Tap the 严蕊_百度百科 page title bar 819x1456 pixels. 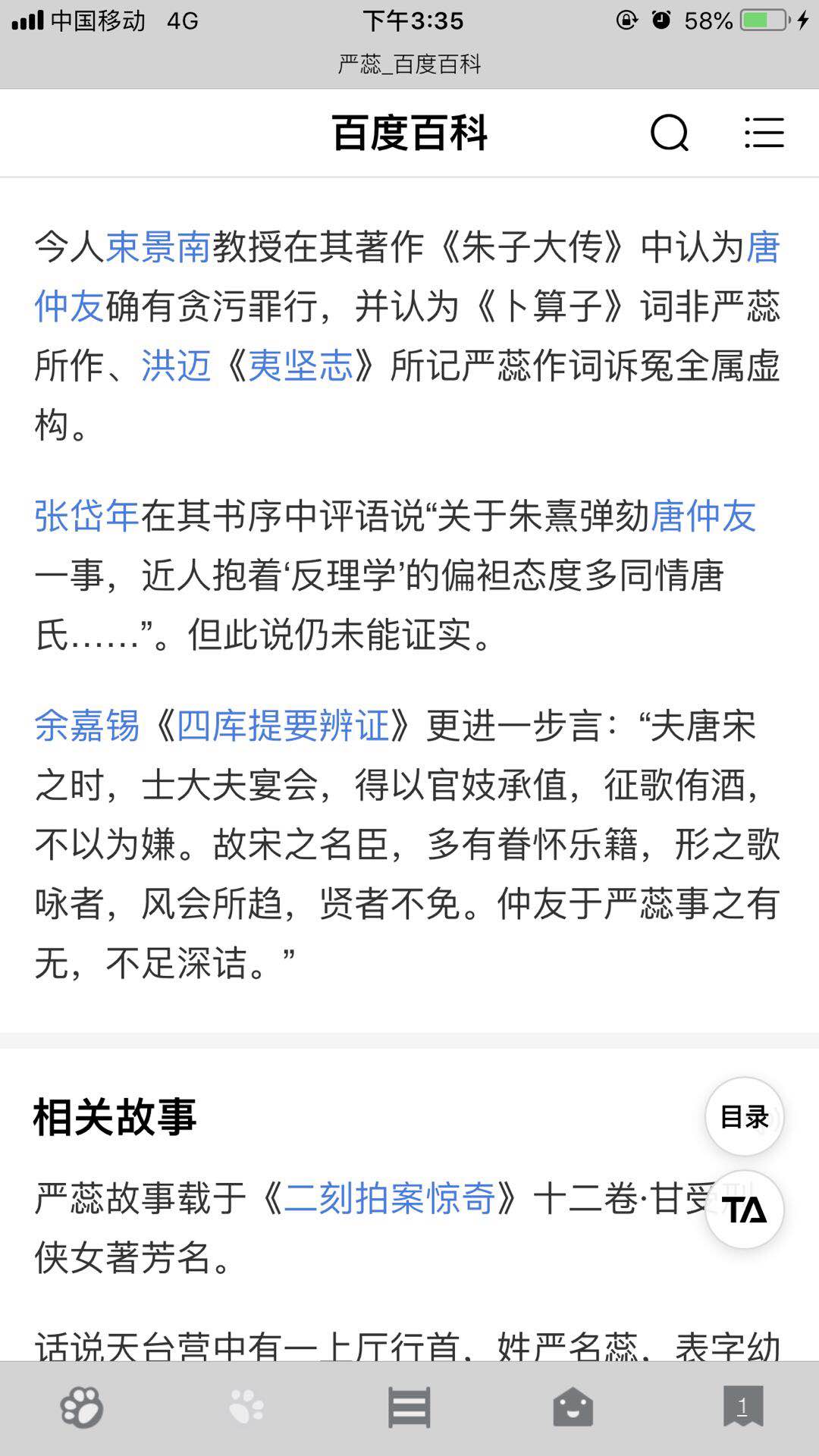[x=409, y=66]
